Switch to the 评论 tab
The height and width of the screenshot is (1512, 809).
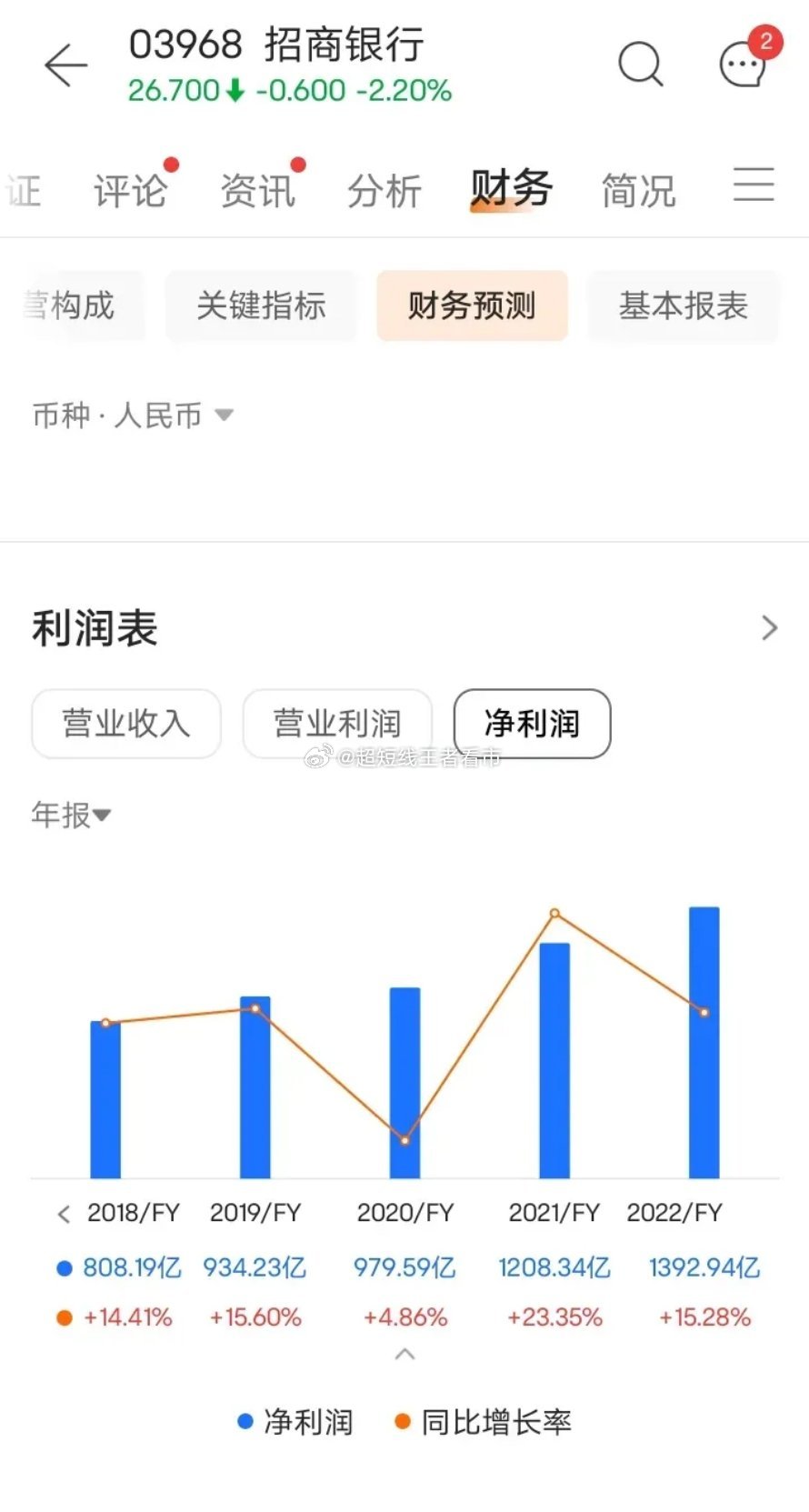tap(131, 191)
